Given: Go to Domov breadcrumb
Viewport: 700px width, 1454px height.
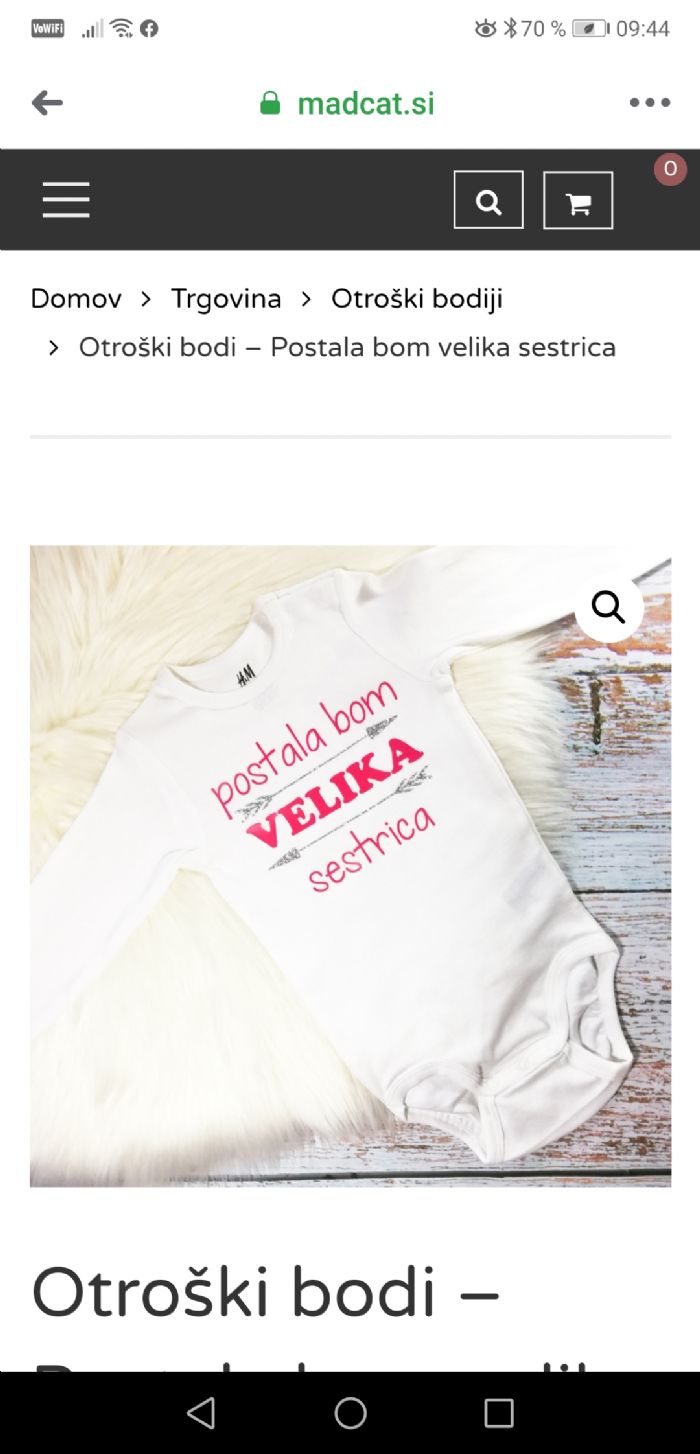Looking at the screenshot, I should (76, 299).
